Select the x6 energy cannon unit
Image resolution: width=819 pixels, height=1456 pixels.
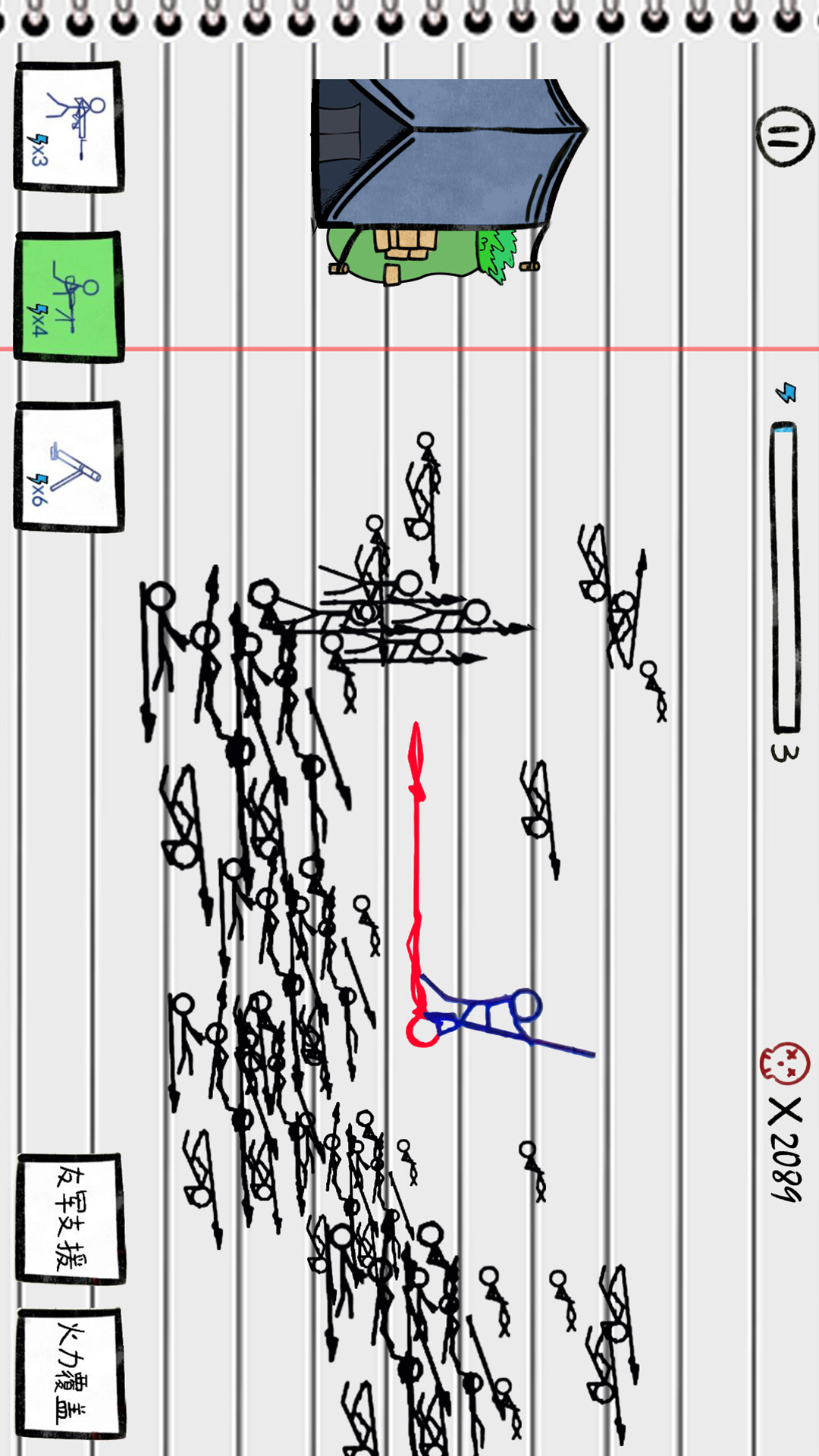point(69,466)
